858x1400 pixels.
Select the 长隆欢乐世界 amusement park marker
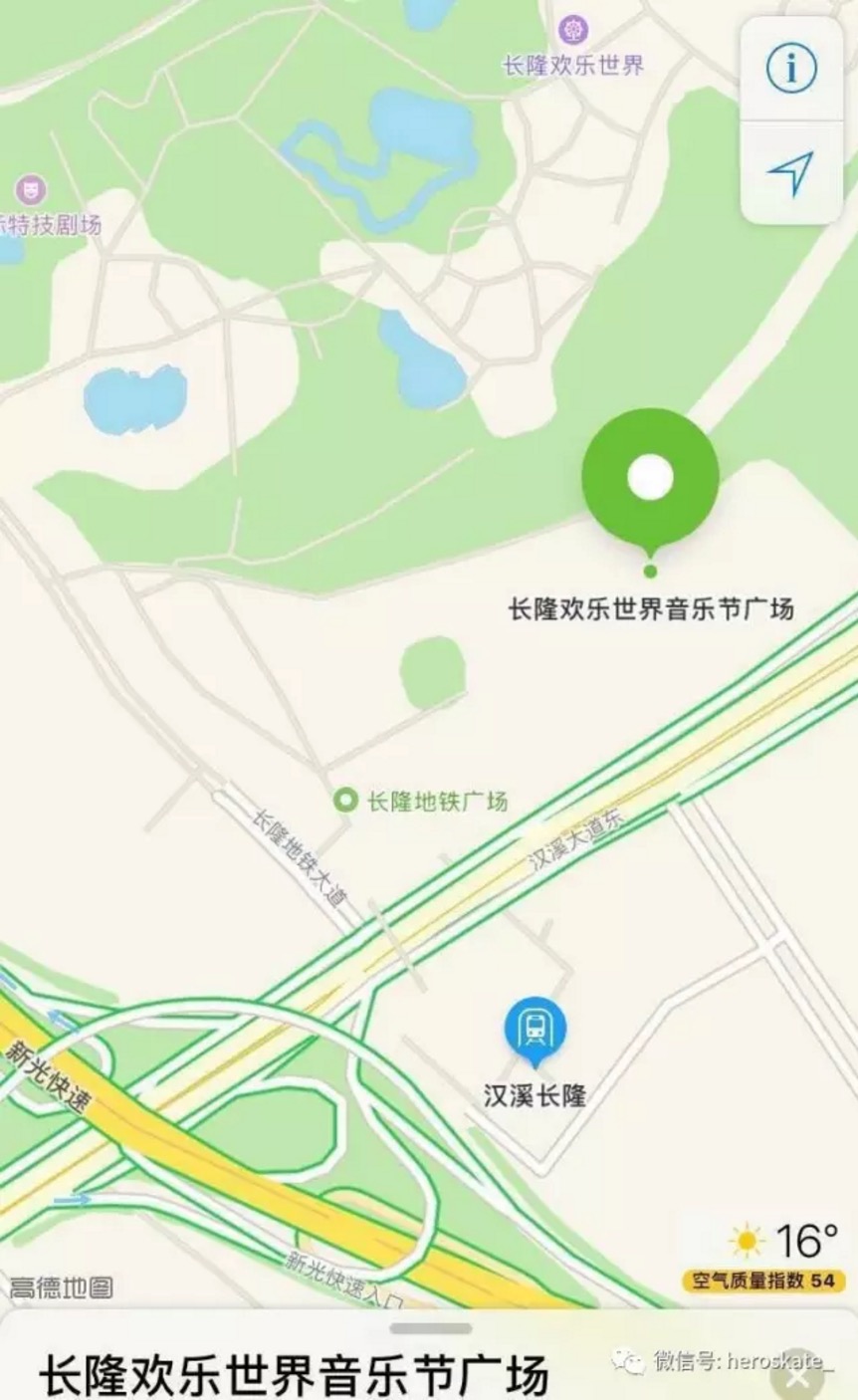[572, 30]
